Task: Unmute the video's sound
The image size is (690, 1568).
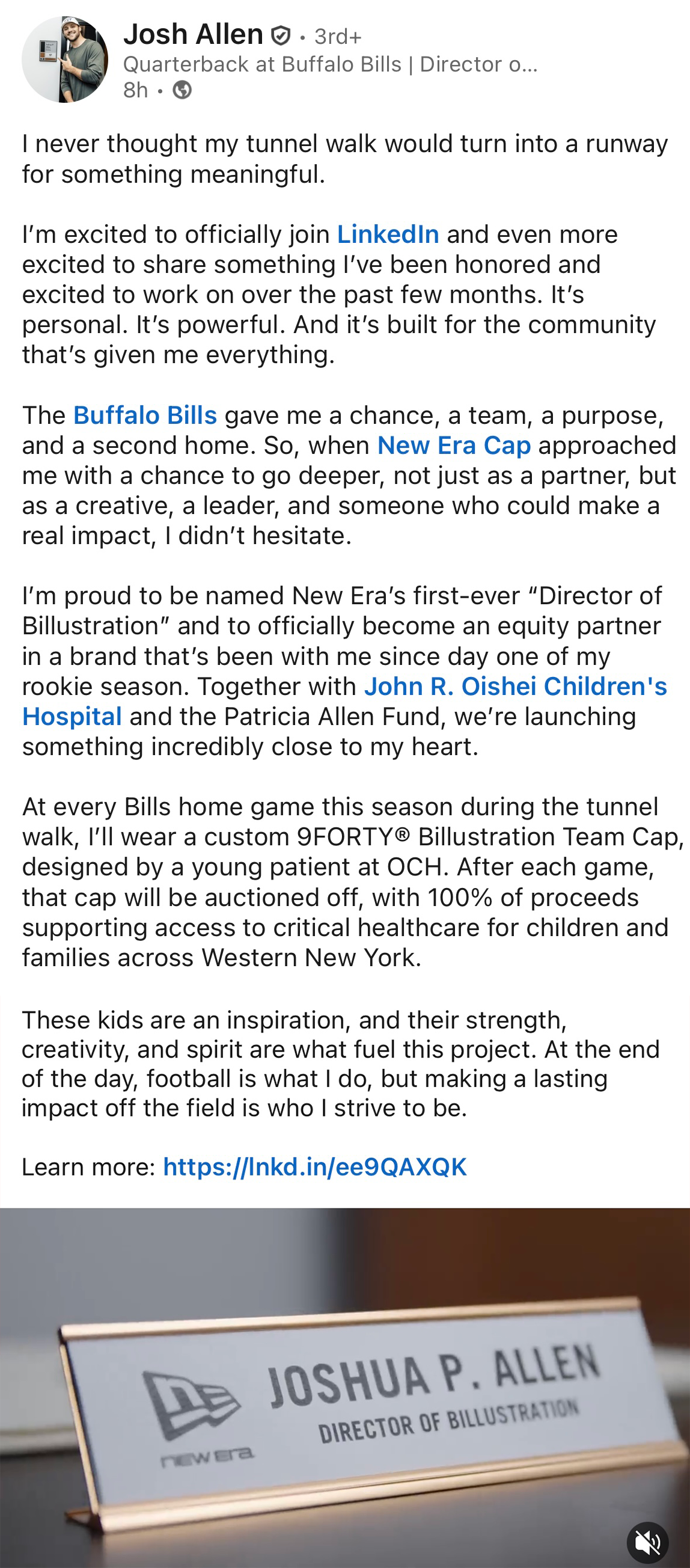Action: pos(647,1542)
